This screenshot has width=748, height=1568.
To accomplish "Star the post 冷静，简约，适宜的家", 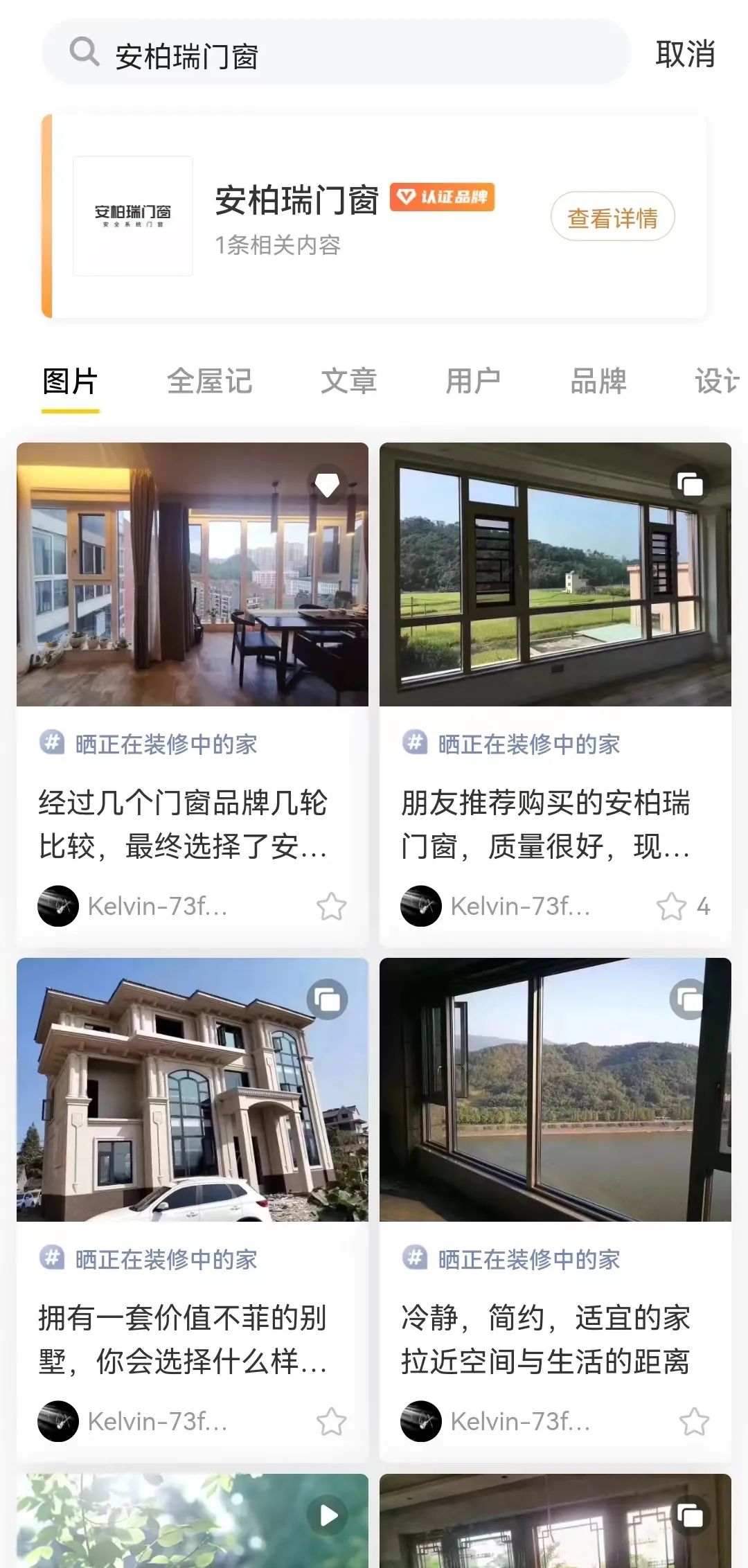I will pos(694,1421).
